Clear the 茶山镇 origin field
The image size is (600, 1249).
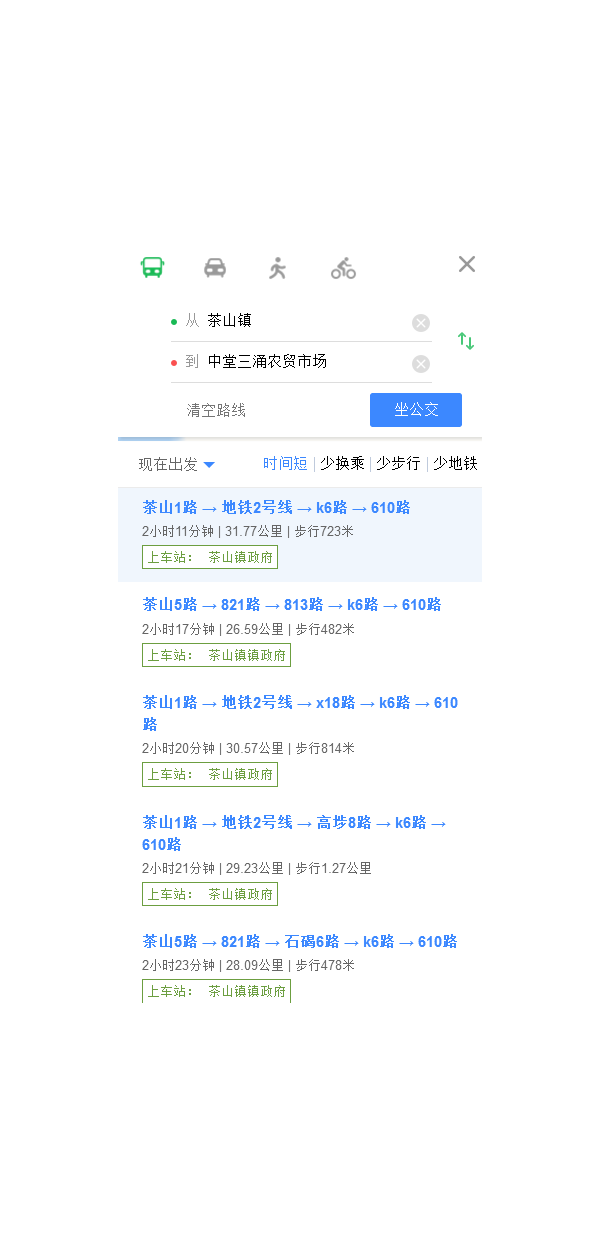pos(421,322)
